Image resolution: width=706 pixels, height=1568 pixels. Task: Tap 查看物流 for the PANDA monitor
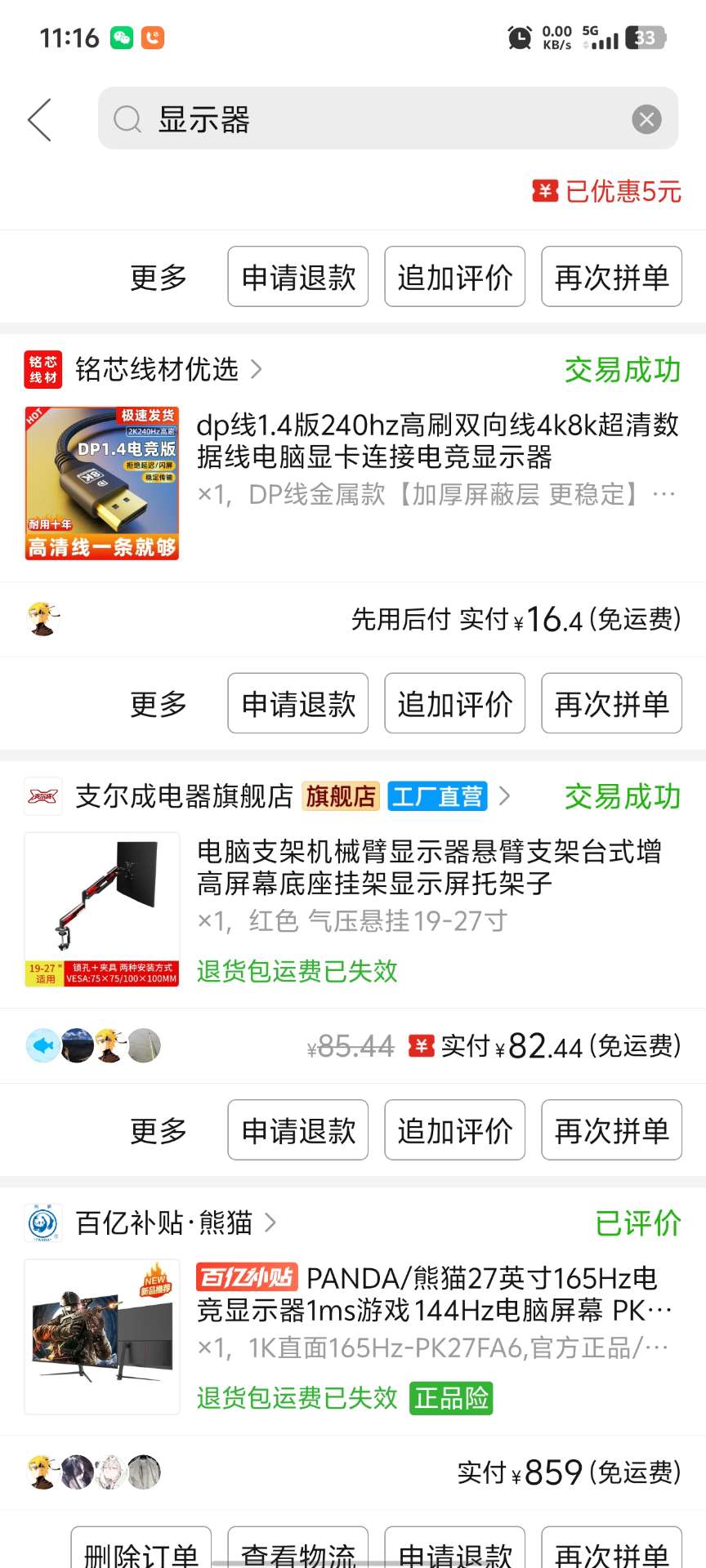[298, 1550]
